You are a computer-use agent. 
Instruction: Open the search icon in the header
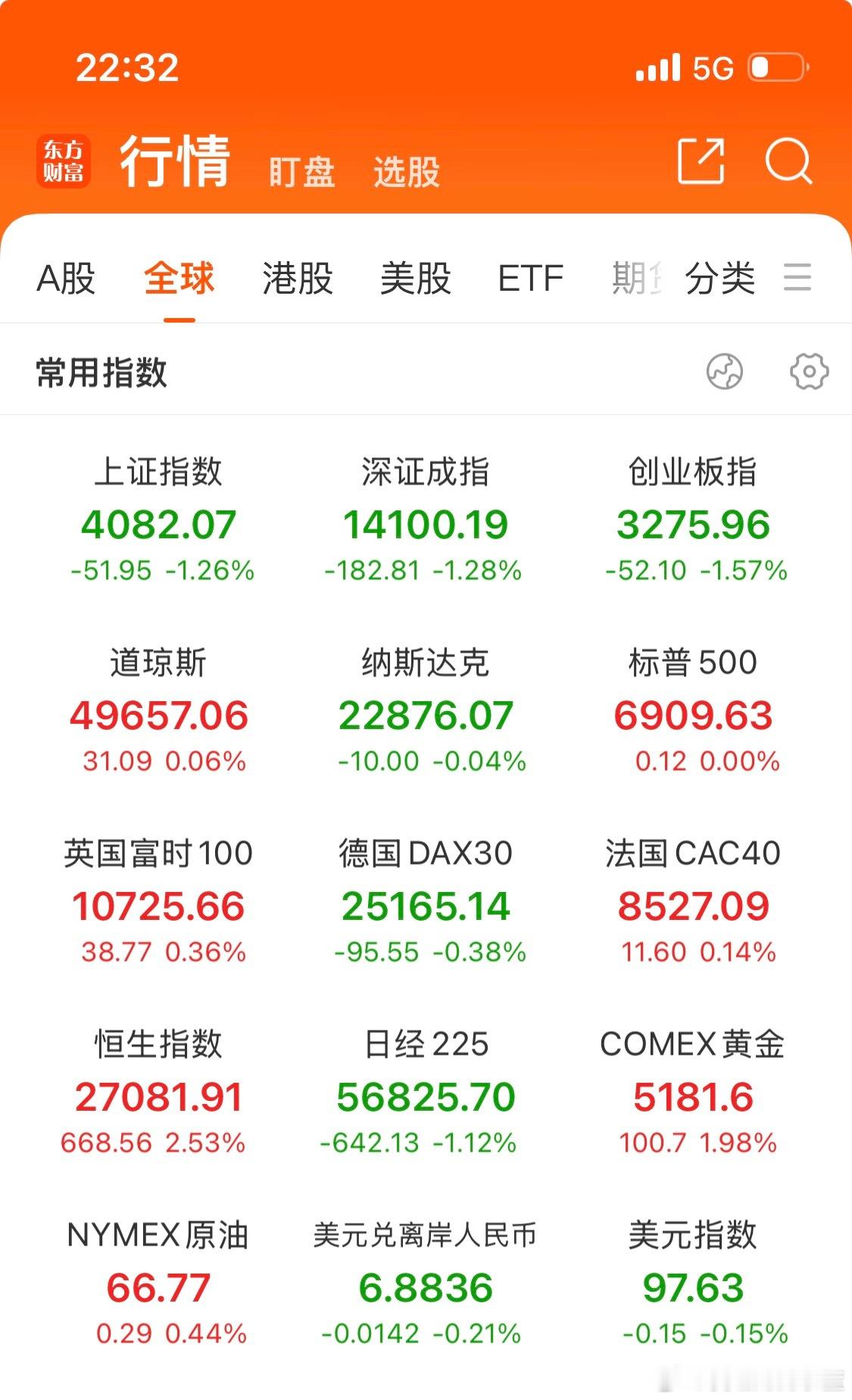pos(788,161)
